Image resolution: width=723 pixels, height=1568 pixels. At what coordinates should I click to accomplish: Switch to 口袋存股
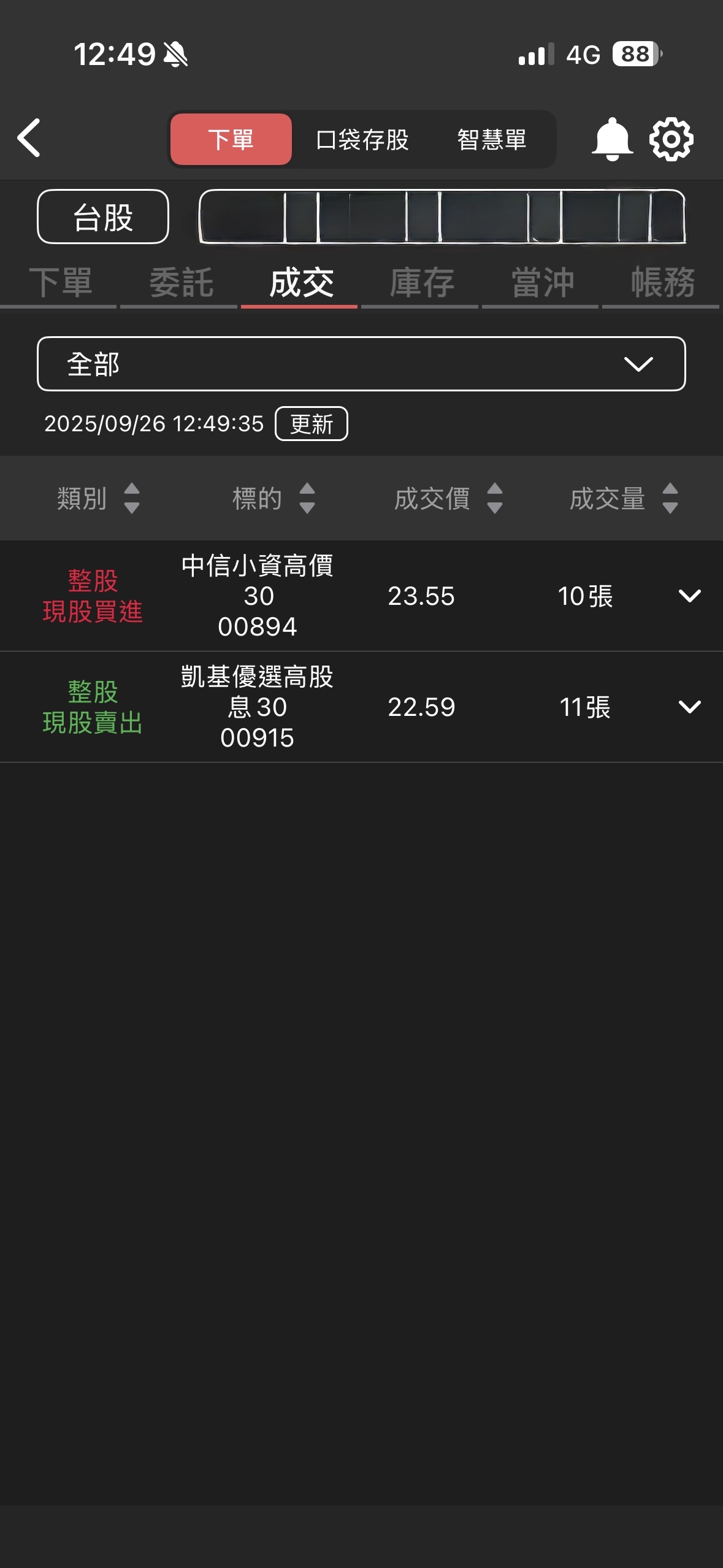362,139
